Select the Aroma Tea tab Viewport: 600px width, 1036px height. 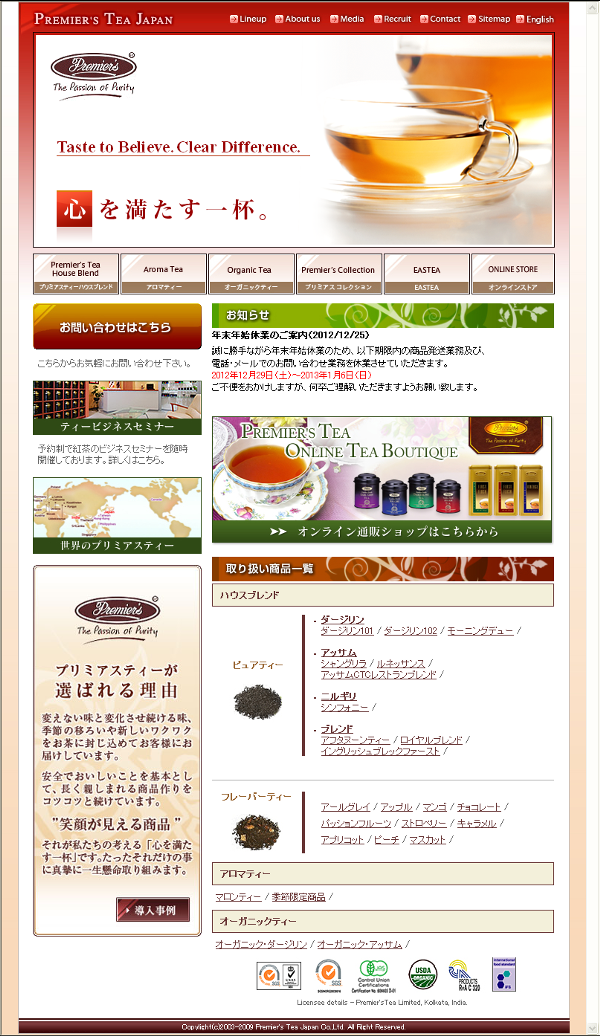163,273
